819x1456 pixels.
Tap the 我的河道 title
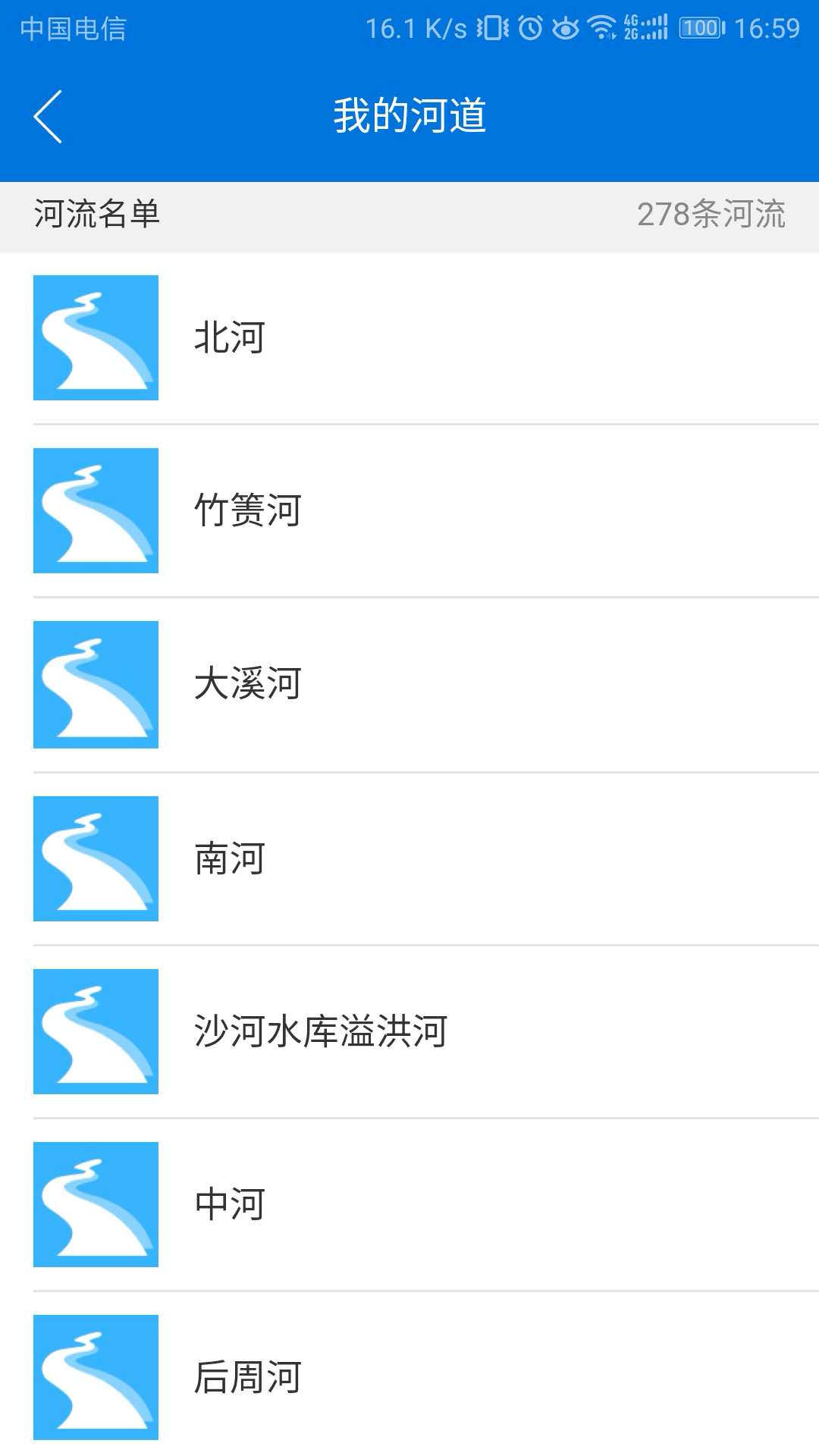pyautogui.click(x=409, y=115)
